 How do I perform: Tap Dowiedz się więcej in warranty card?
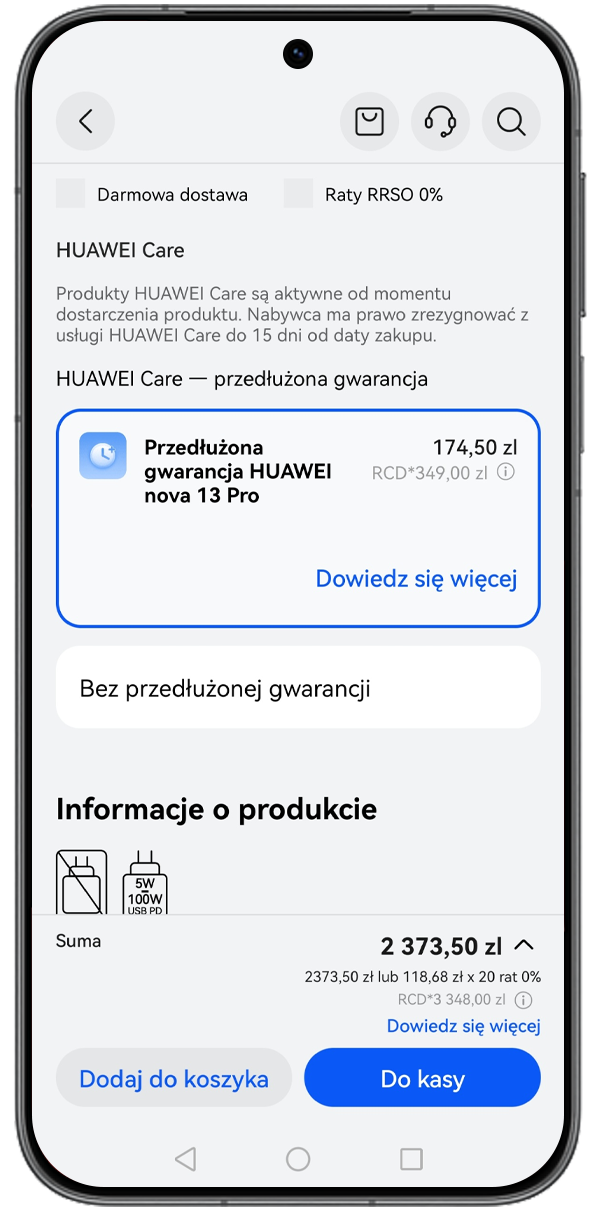416,579
